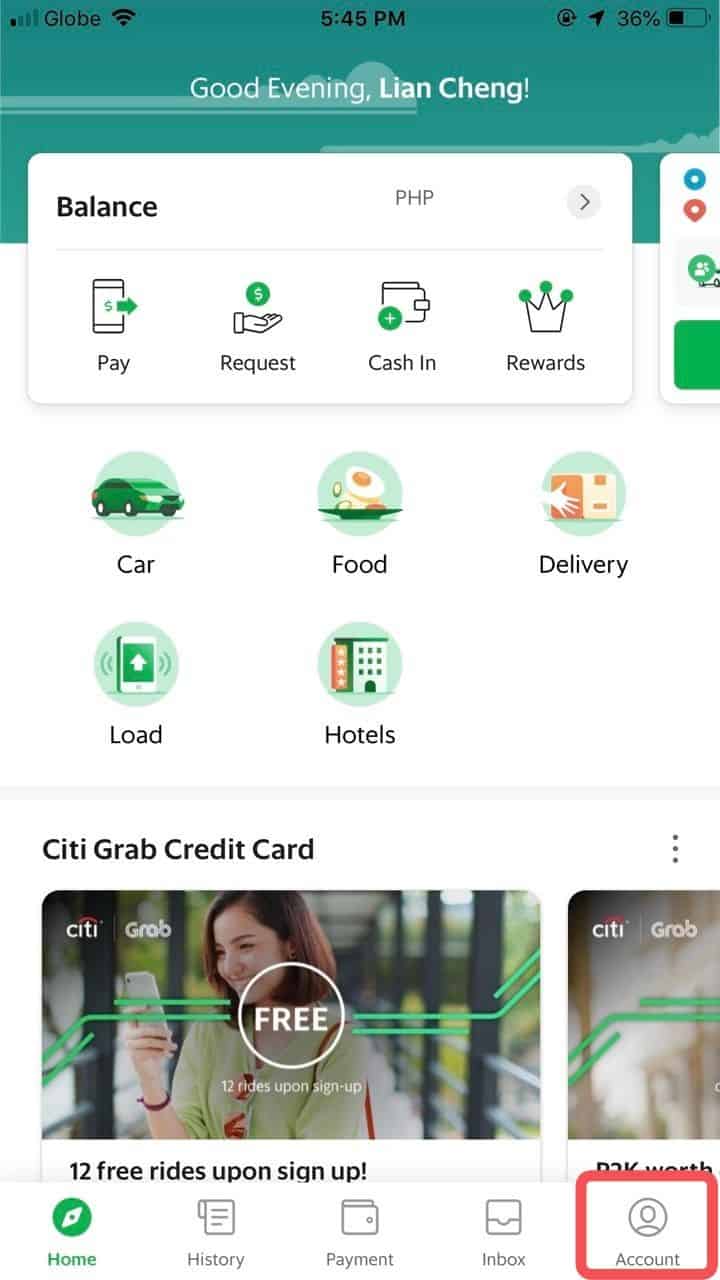720x1280 pixels.
Task: Select the Request money icon
Action: [257, 320]
